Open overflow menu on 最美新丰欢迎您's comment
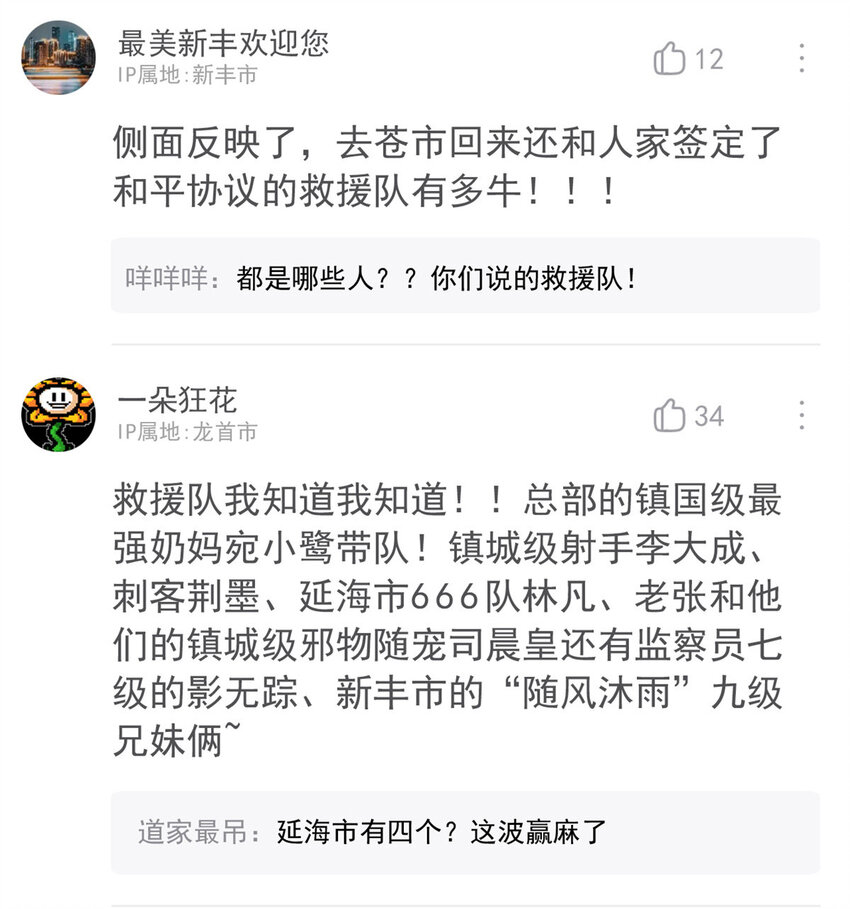The height and width of the screenshot is (909, 850). [x=801, y=58]
